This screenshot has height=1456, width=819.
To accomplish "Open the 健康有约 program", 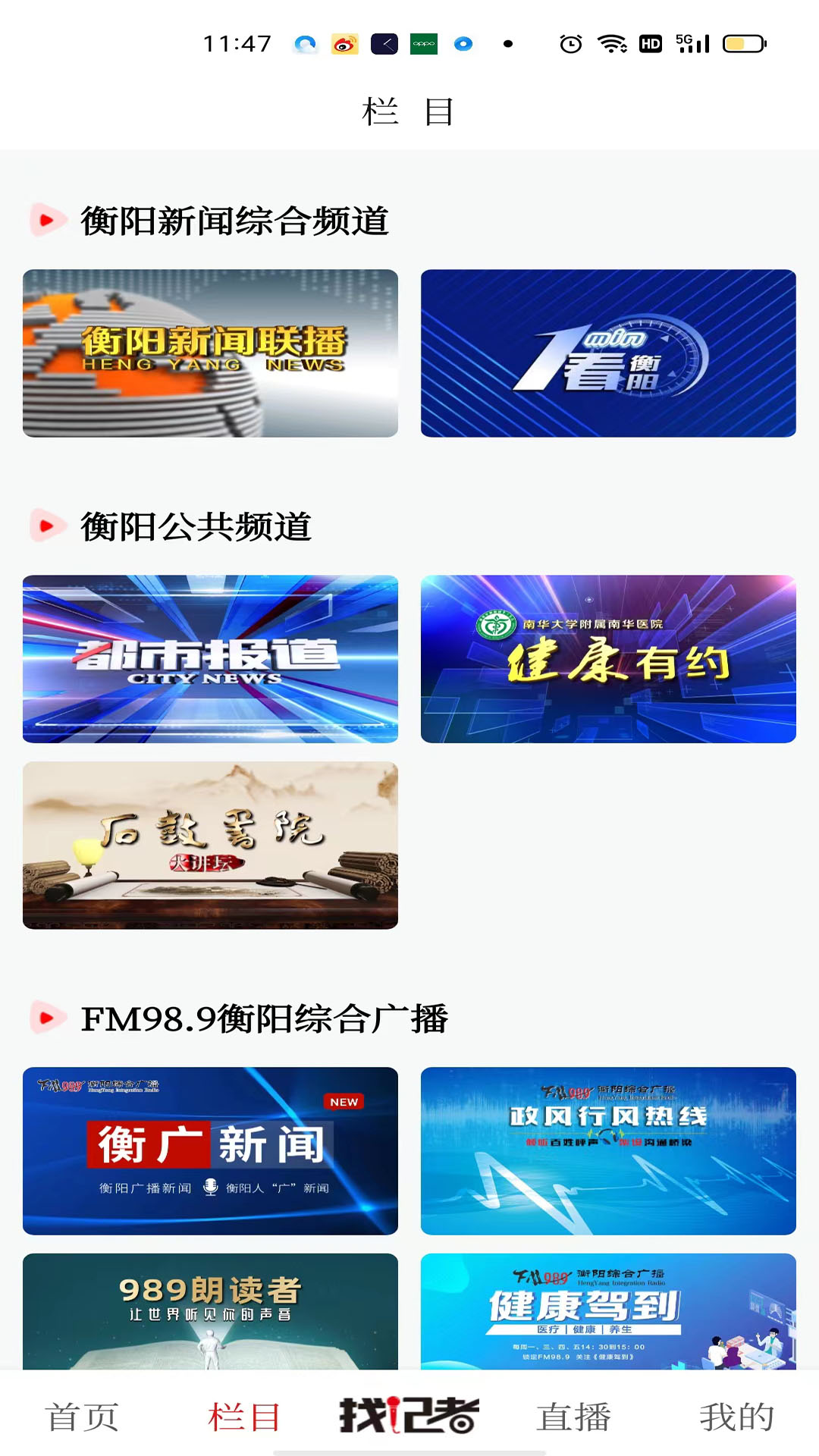I will [607, 658].
